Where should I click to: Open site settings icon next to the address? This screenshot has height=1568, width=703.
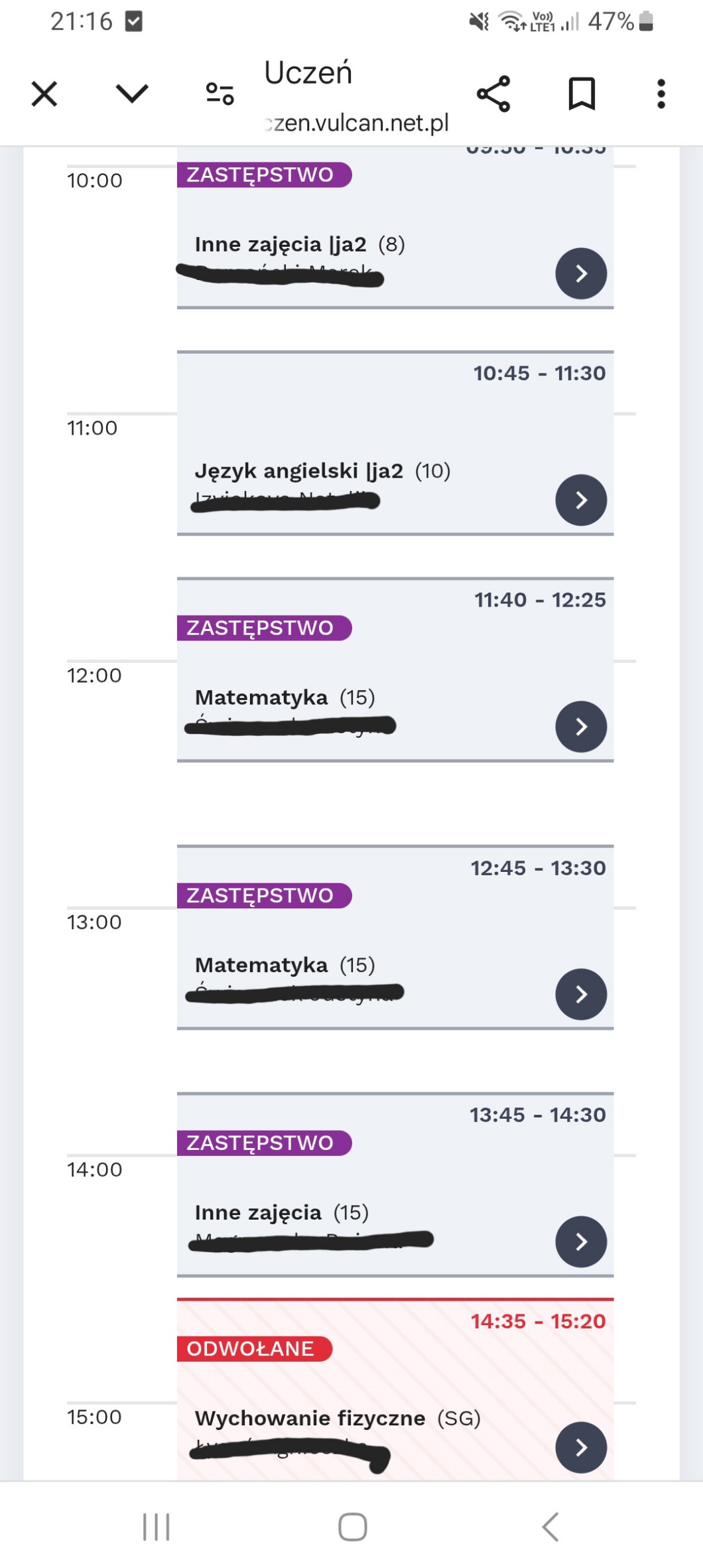(220, 94)
